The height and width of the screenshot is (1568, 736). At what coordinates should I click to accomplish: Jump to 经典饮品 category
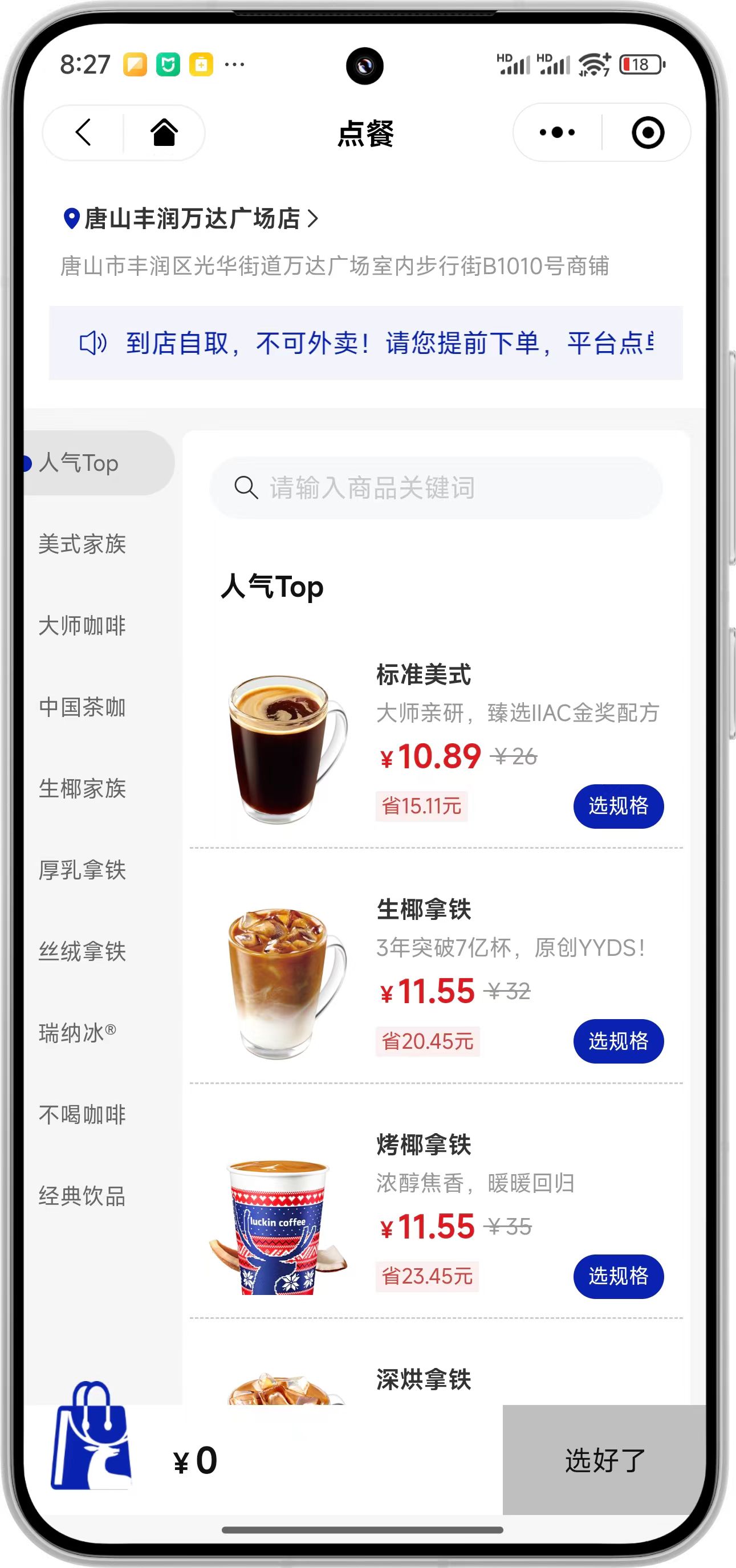pyautogui.click(x=82, y=1196)
